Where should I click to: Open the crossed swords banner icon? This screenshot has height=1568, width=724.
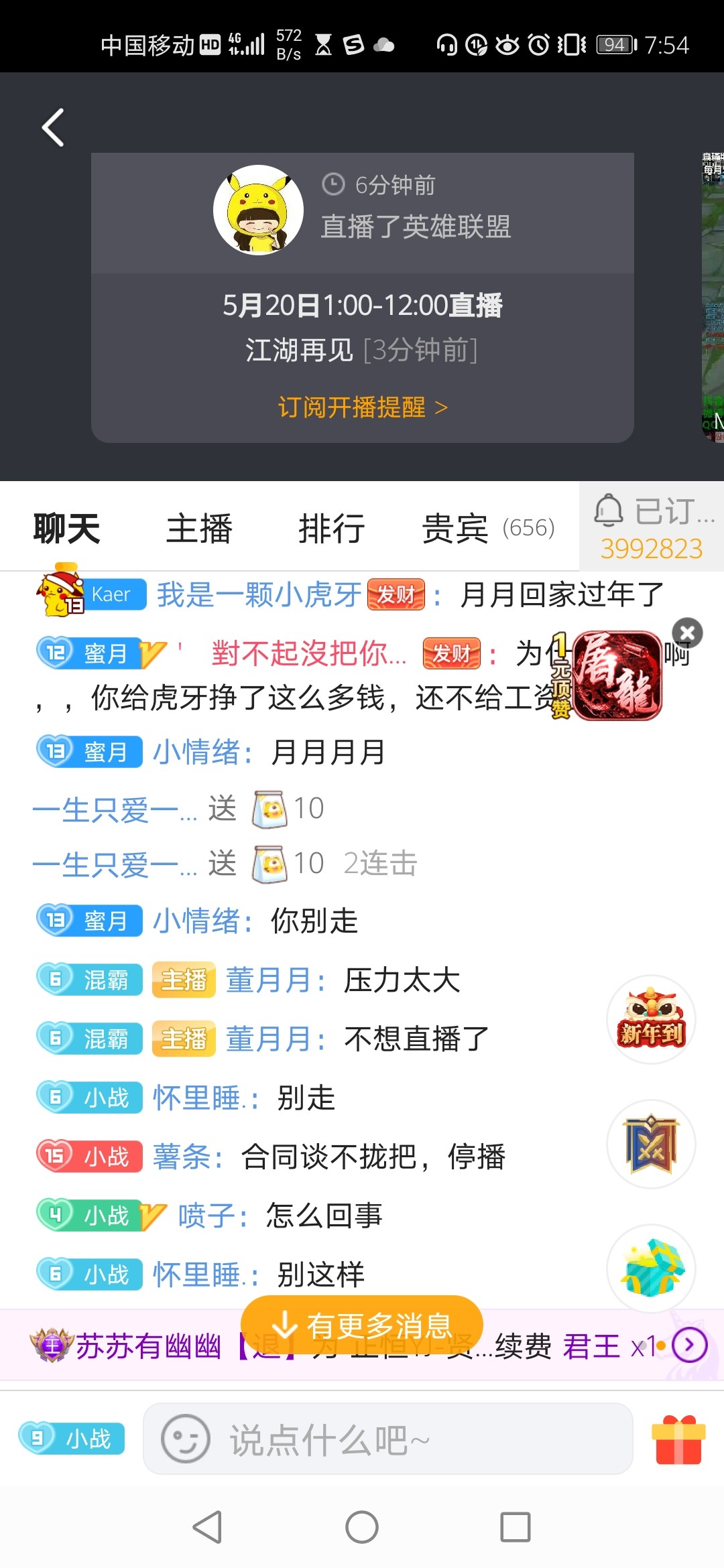click(651, 1144)
